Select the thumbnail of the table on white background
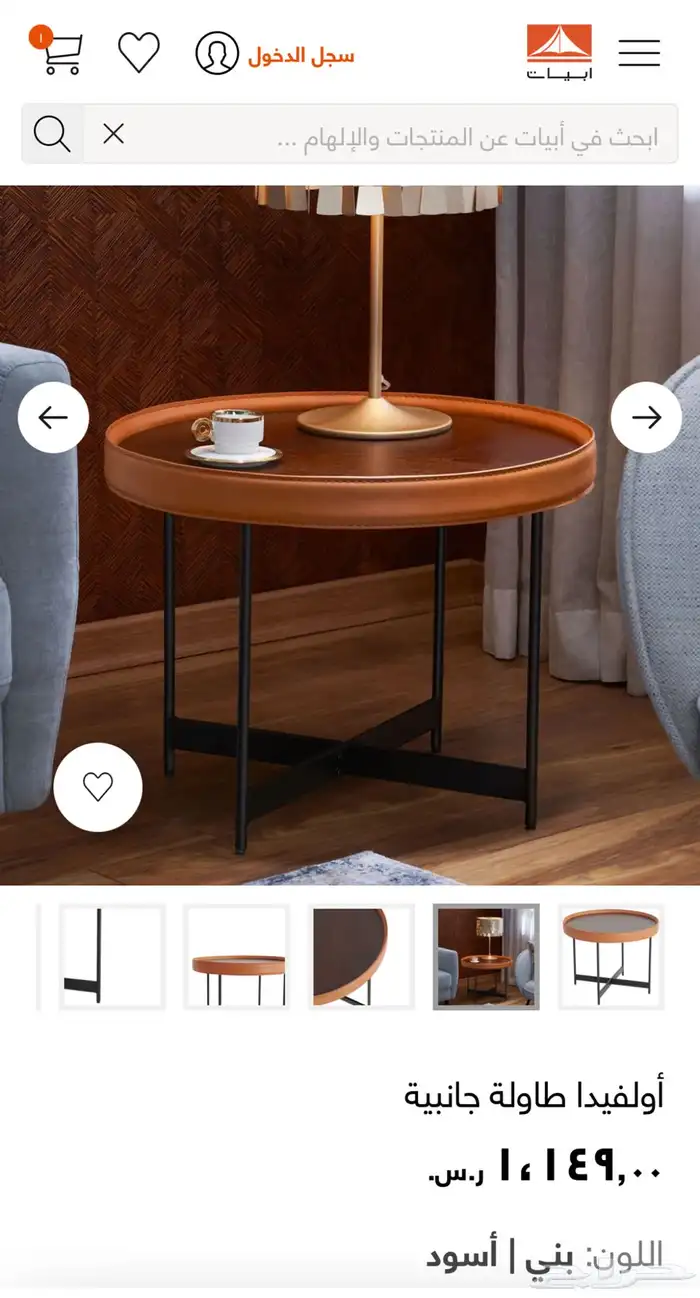The height and width of the screenshot is (1298, 700). point(611,957)
